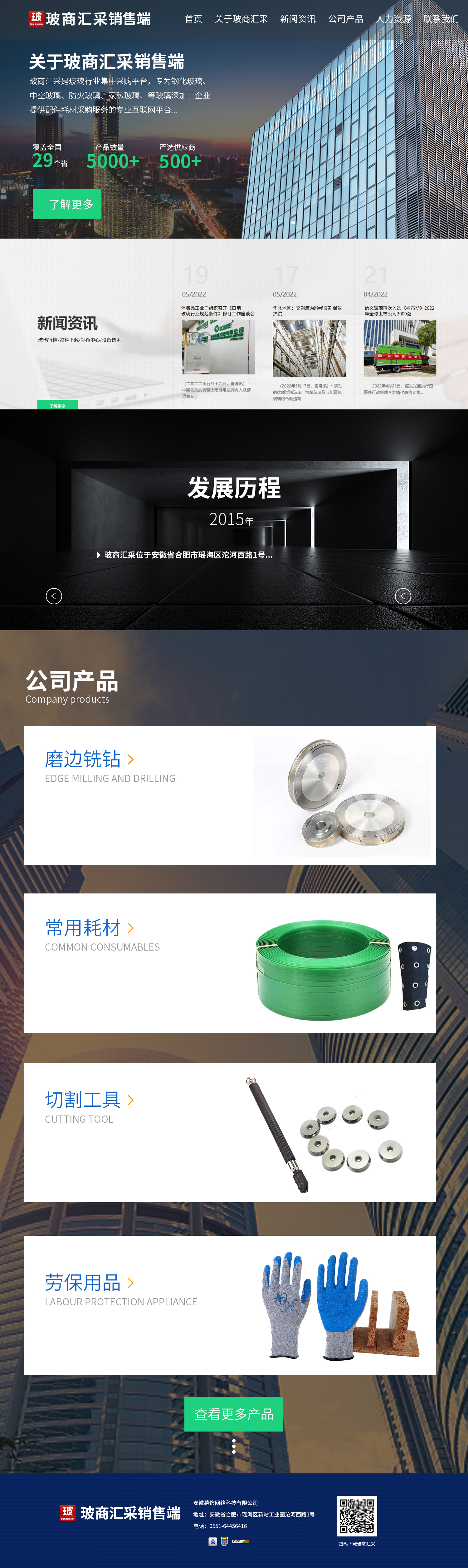
Task: Open 新闻资讯 in top navigation
Action: pyautogui.click(x=297, y=19)
